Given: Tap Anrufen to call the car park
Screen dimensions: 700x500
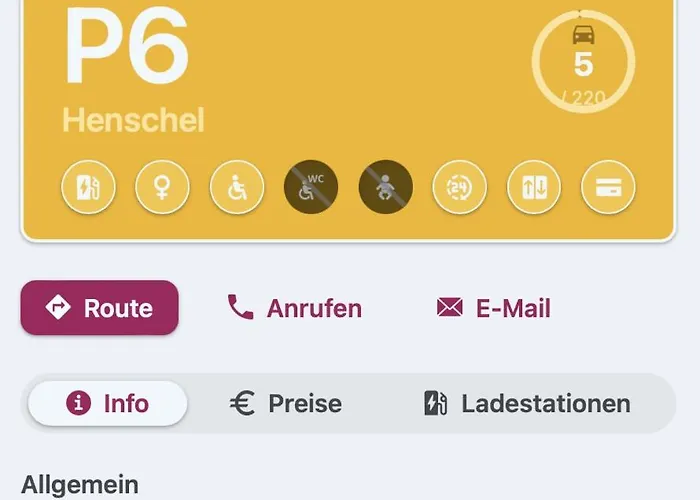Looking at the screenshot, I should 294,308.
